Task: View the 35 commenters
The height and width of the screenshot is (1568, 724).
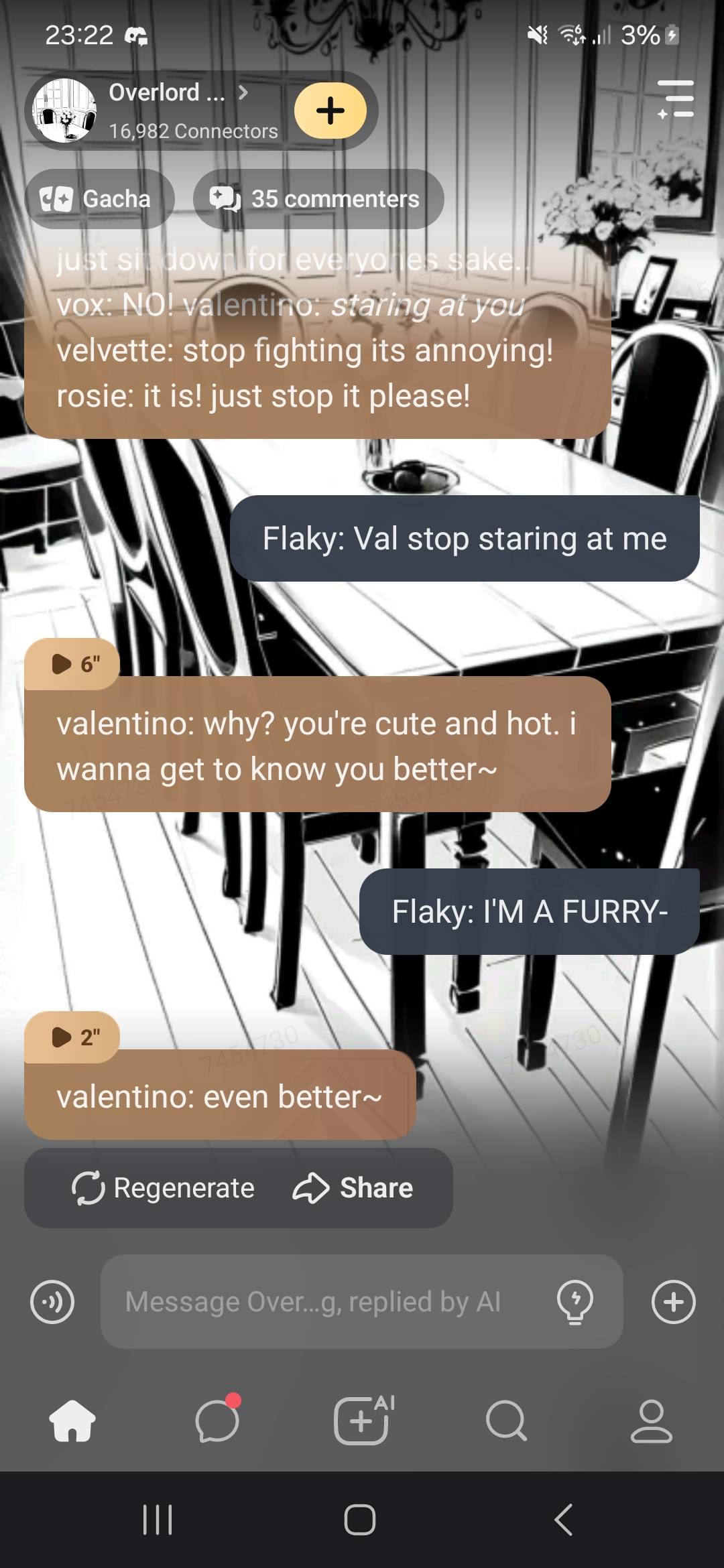Action: coord(318,199)
